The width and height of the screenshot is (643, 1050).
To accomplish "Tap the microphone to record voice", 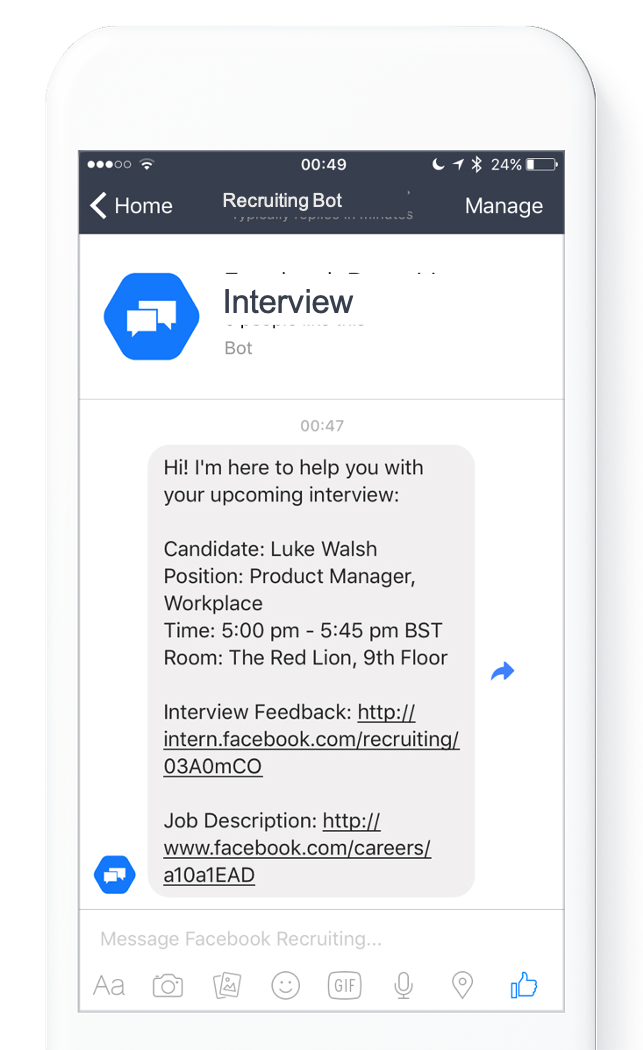I will [x=403, y=986].
